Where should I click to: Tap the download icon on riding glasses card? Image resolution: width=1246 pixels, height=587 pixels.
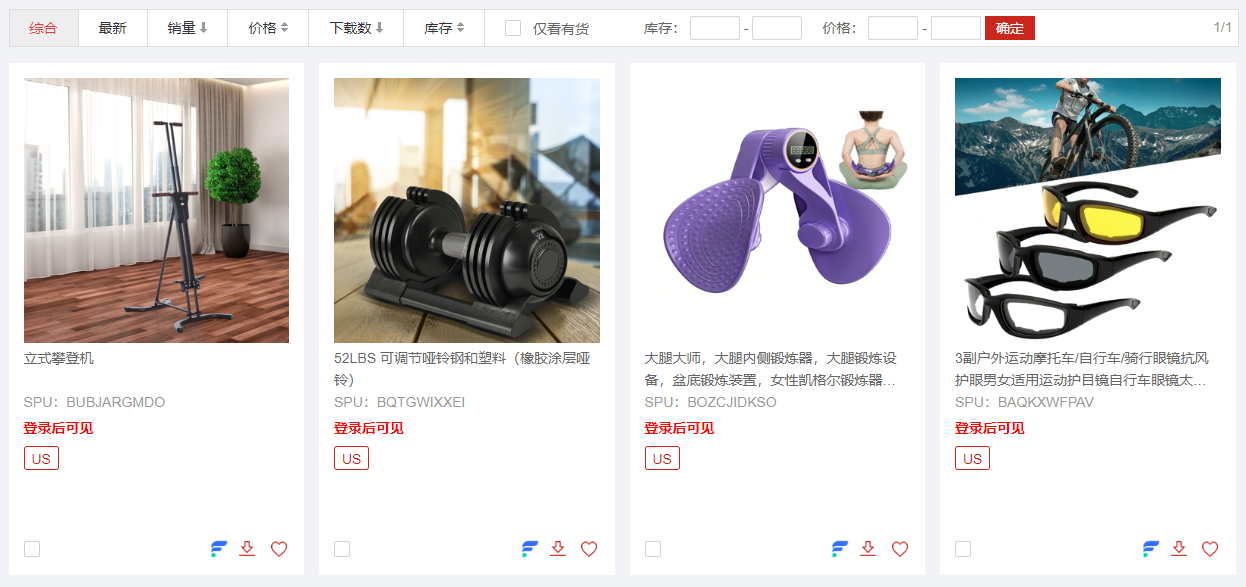pos(1179,549)
